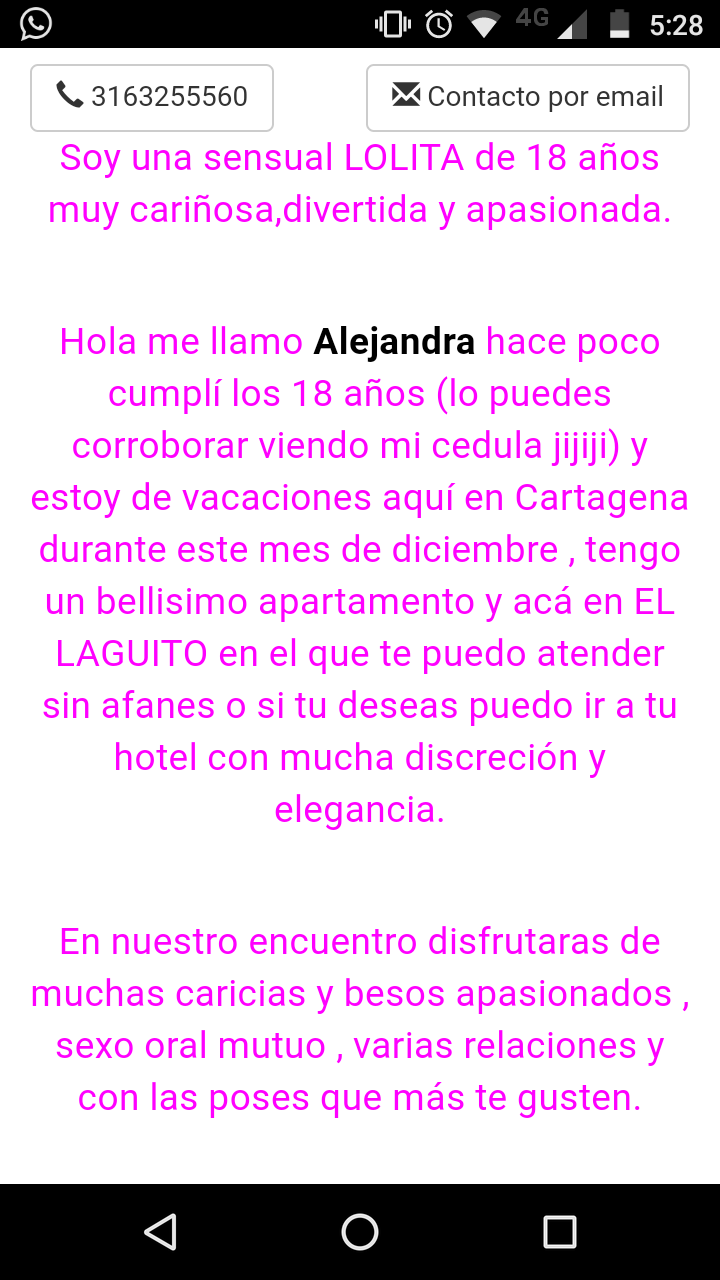Tap the phone number button 3163255560
Image resolution: width=720 pixels, height=1280 pixels.
pyautogui.click(x=152, y=97)
